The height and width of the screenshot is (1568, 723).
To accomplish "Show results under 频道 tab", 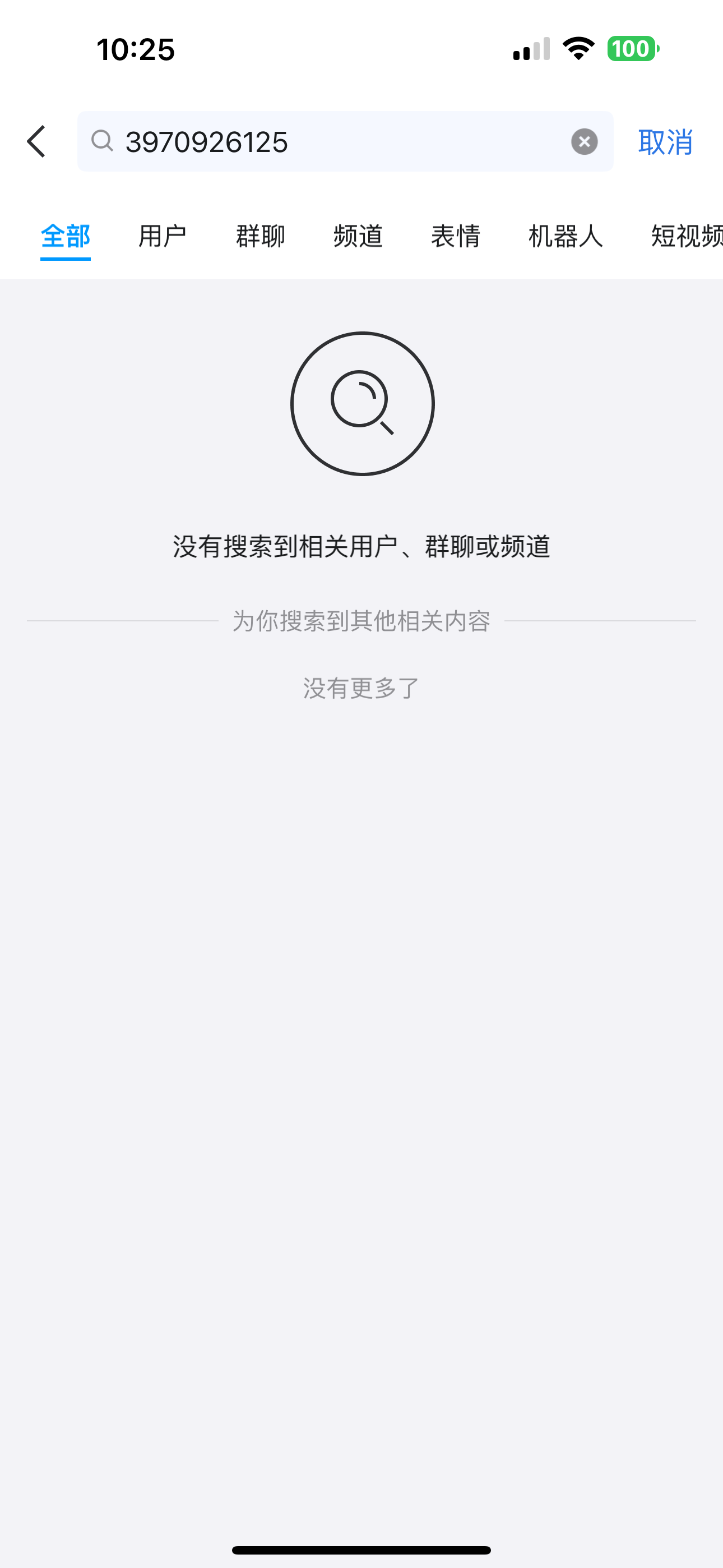I will tap(358, 236).
